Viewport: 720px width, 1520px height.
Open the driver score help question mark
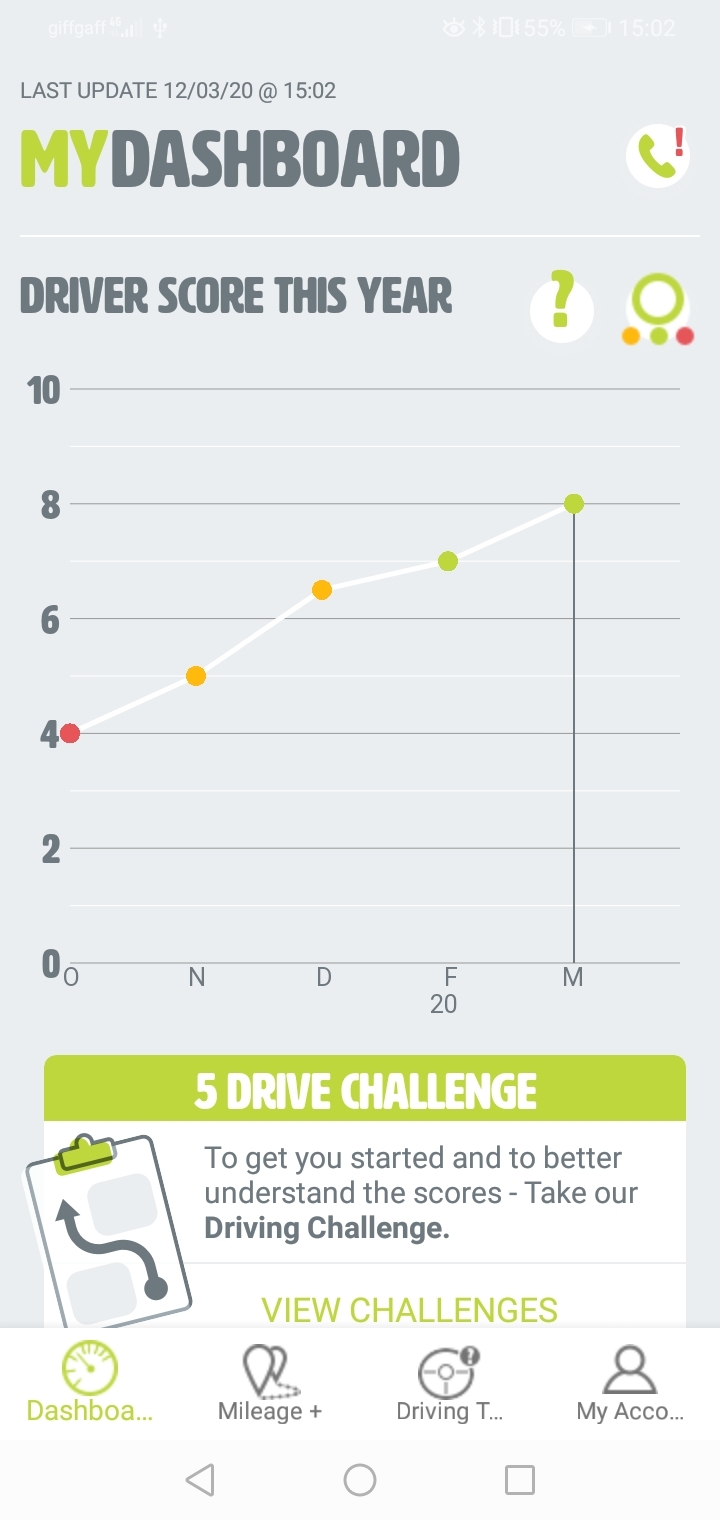coord(561,309)
